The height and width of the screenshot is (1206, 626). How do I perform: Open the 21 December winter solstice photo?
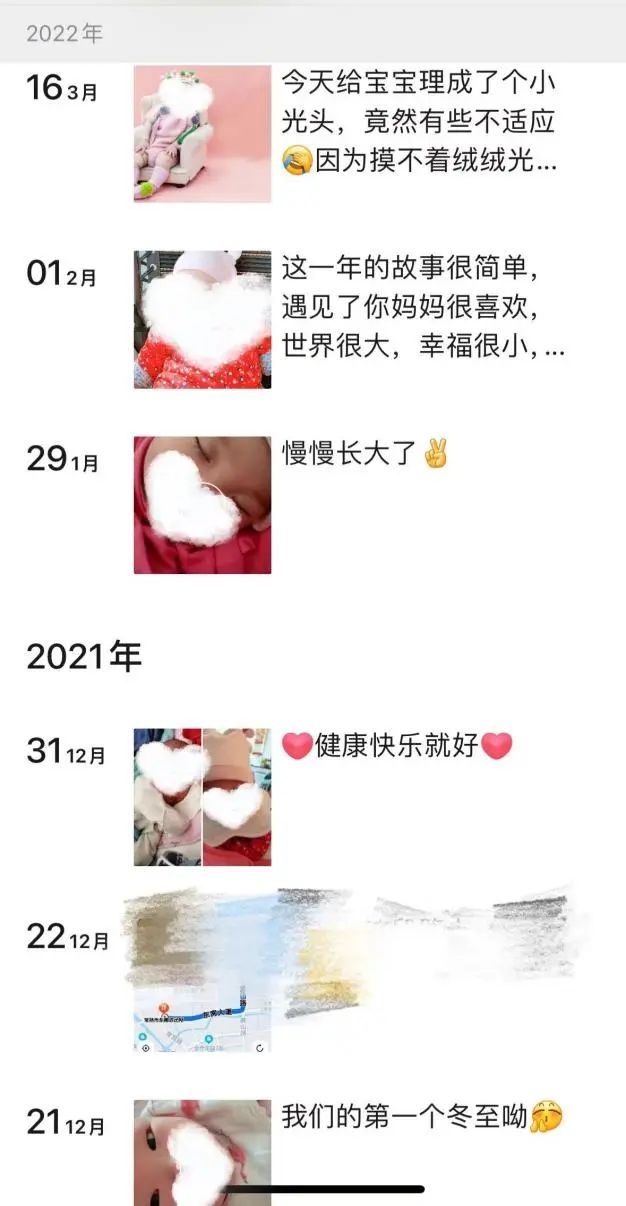[202, 1150]
